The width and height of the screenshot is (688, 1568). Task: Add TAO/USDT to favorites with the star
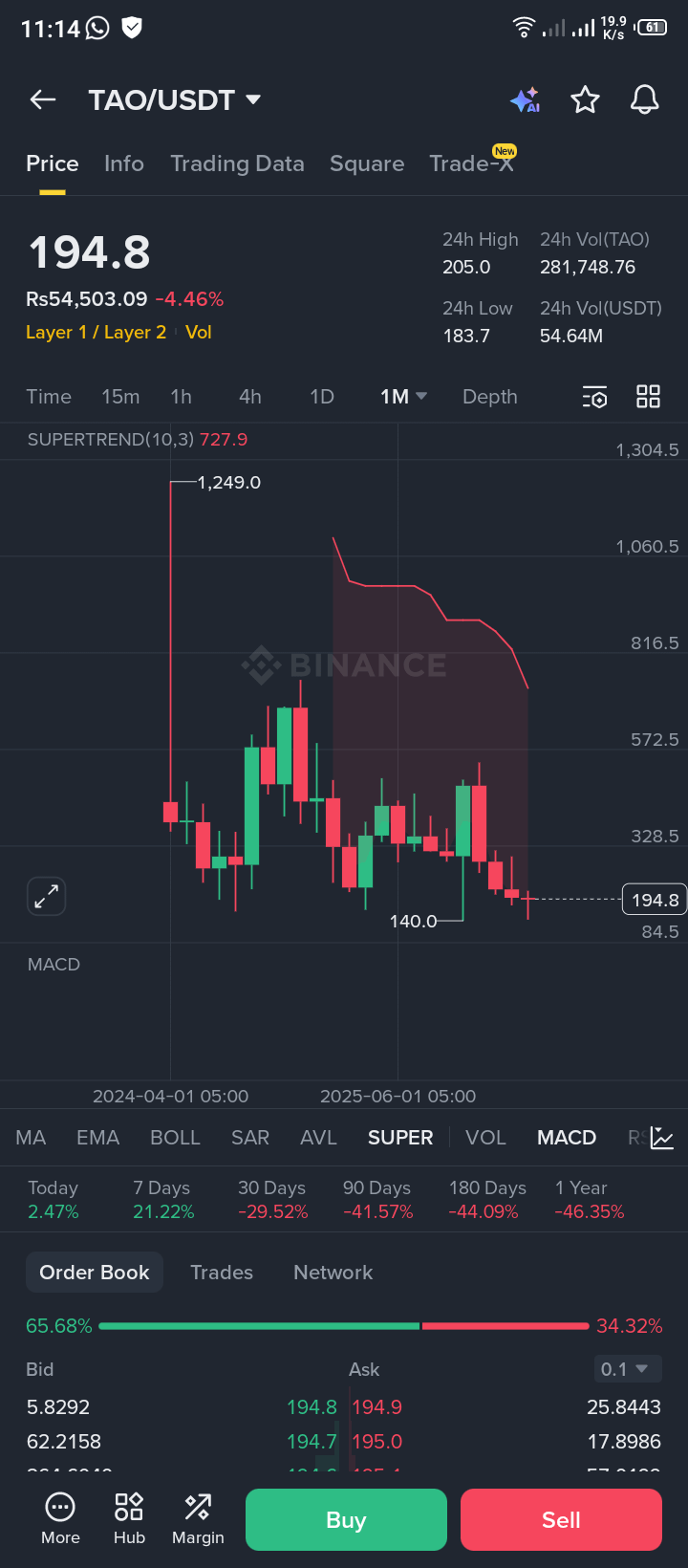point(585,99)
